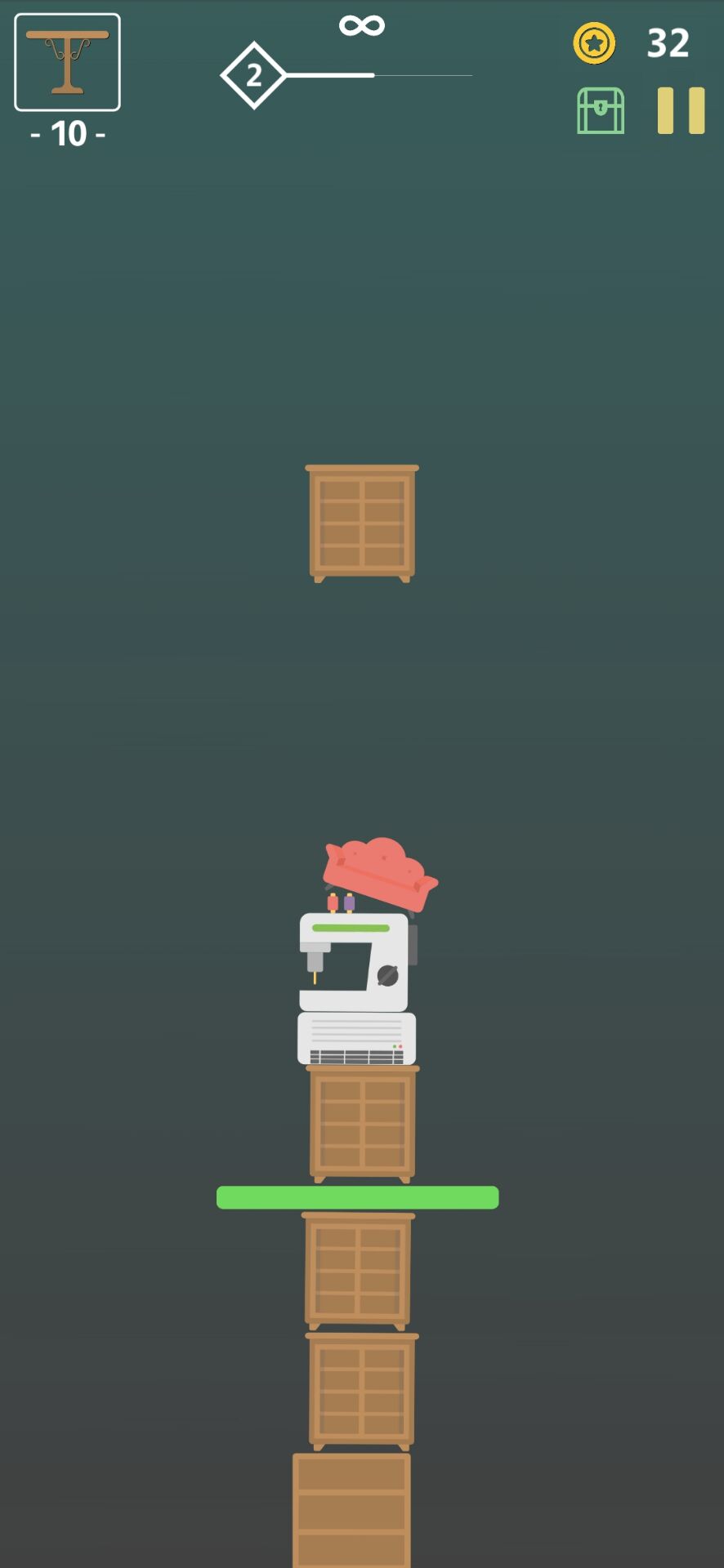Open the treasure chest rewards
Screen dimensions: 724x1568
601,110
